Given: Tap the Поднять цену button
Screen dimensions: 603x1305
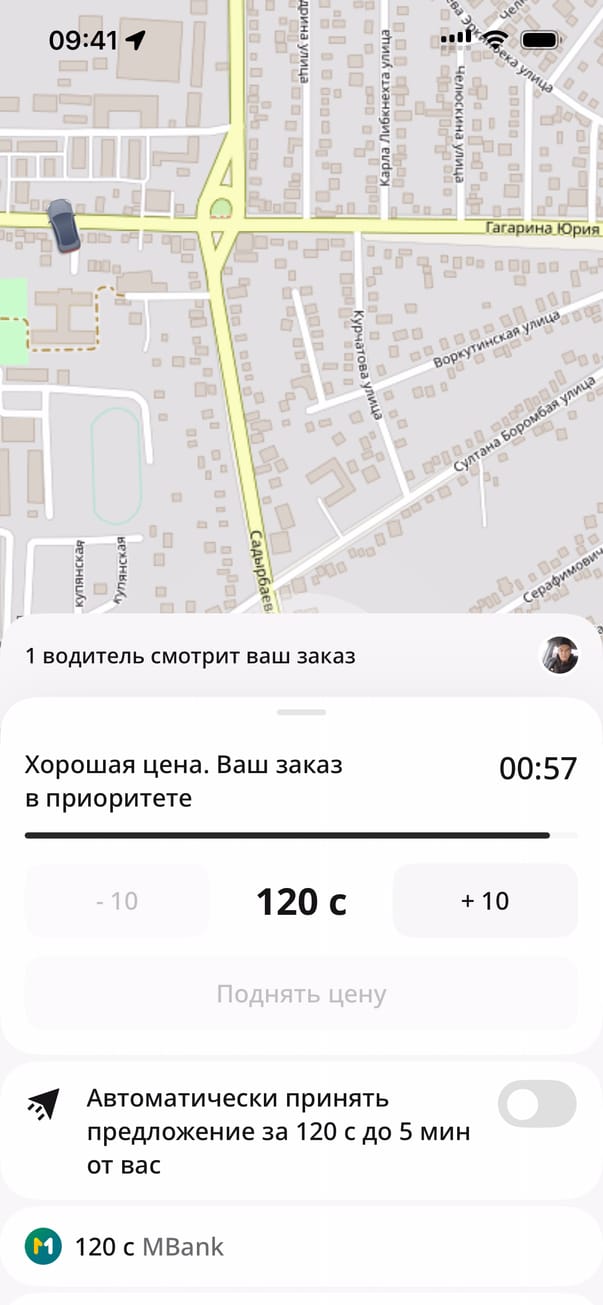Looking at the screenshot, I should (x=301, y=994).
